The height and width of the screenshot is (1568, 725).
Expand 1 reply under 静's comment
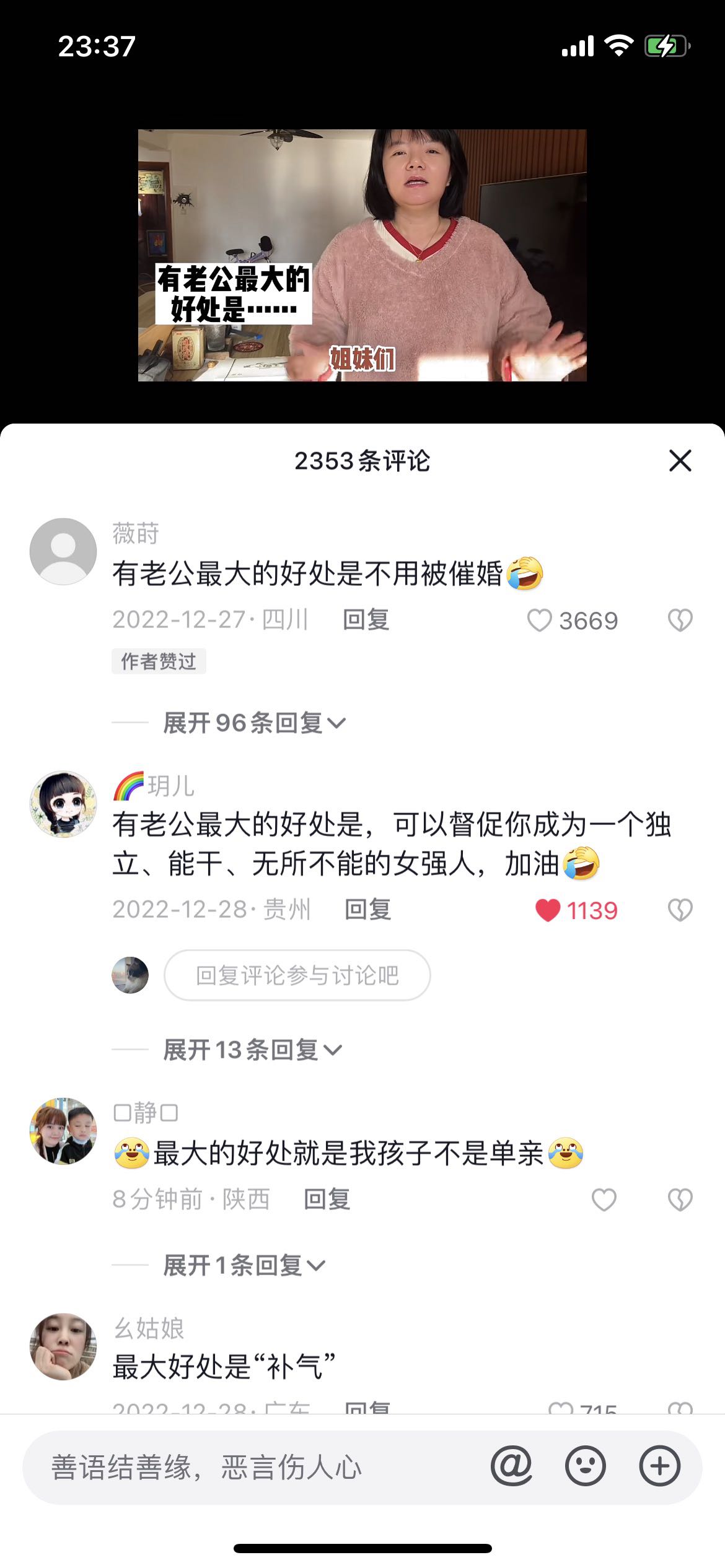point(244,1265)
